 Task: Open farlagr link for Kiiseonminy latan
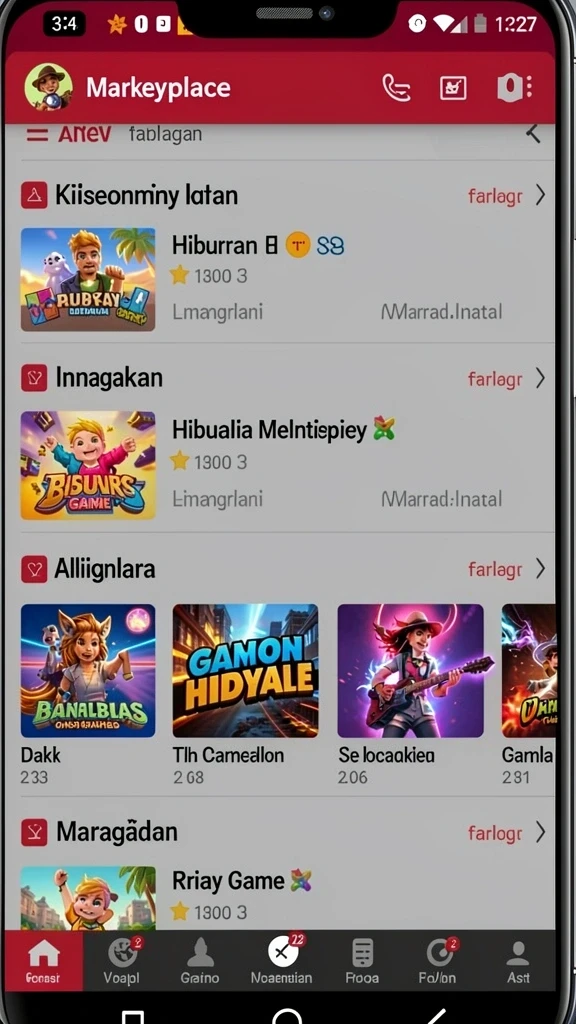point(506,195)
